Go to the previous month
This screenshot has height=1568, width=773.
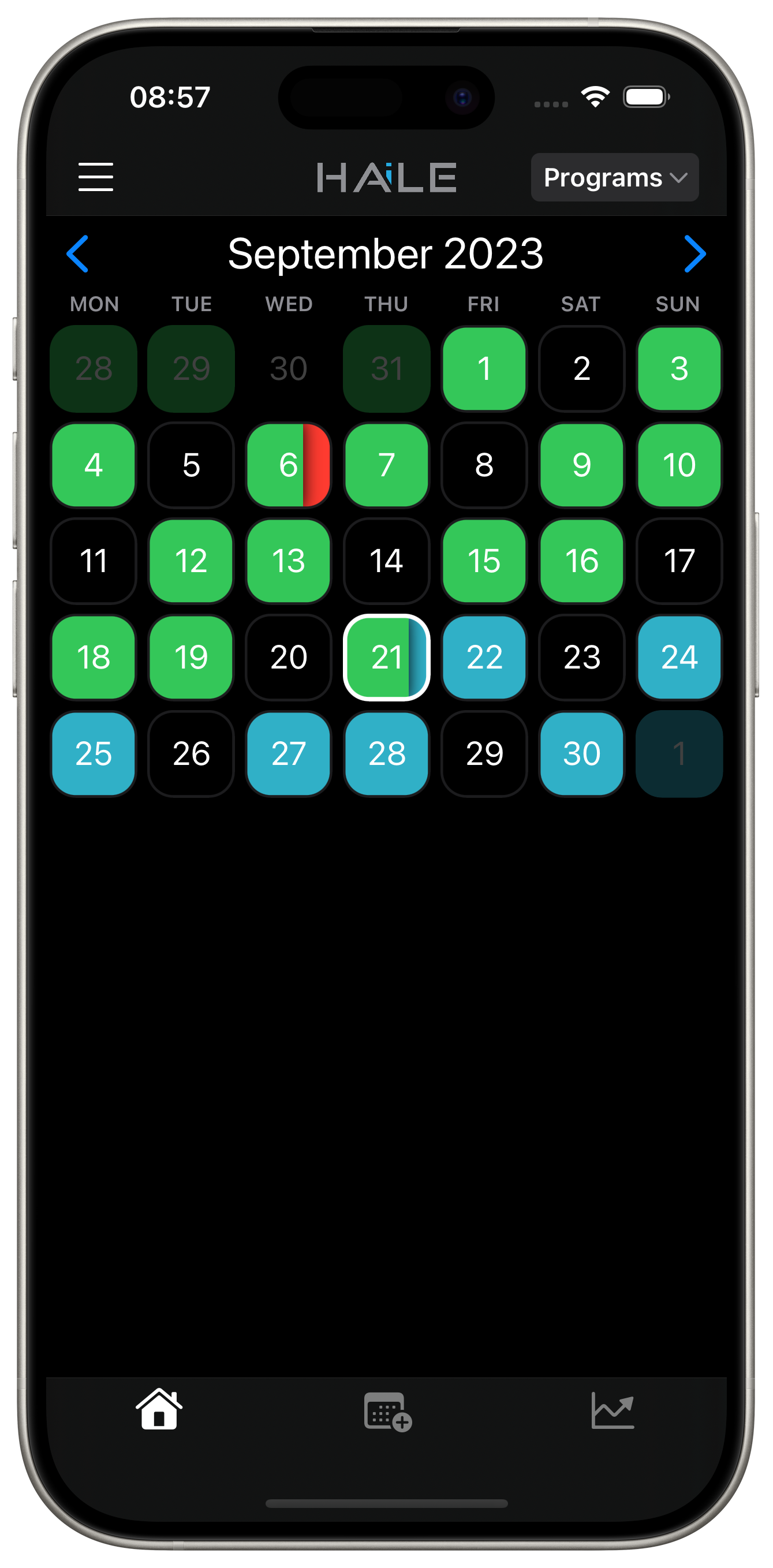tap(78, 254)
